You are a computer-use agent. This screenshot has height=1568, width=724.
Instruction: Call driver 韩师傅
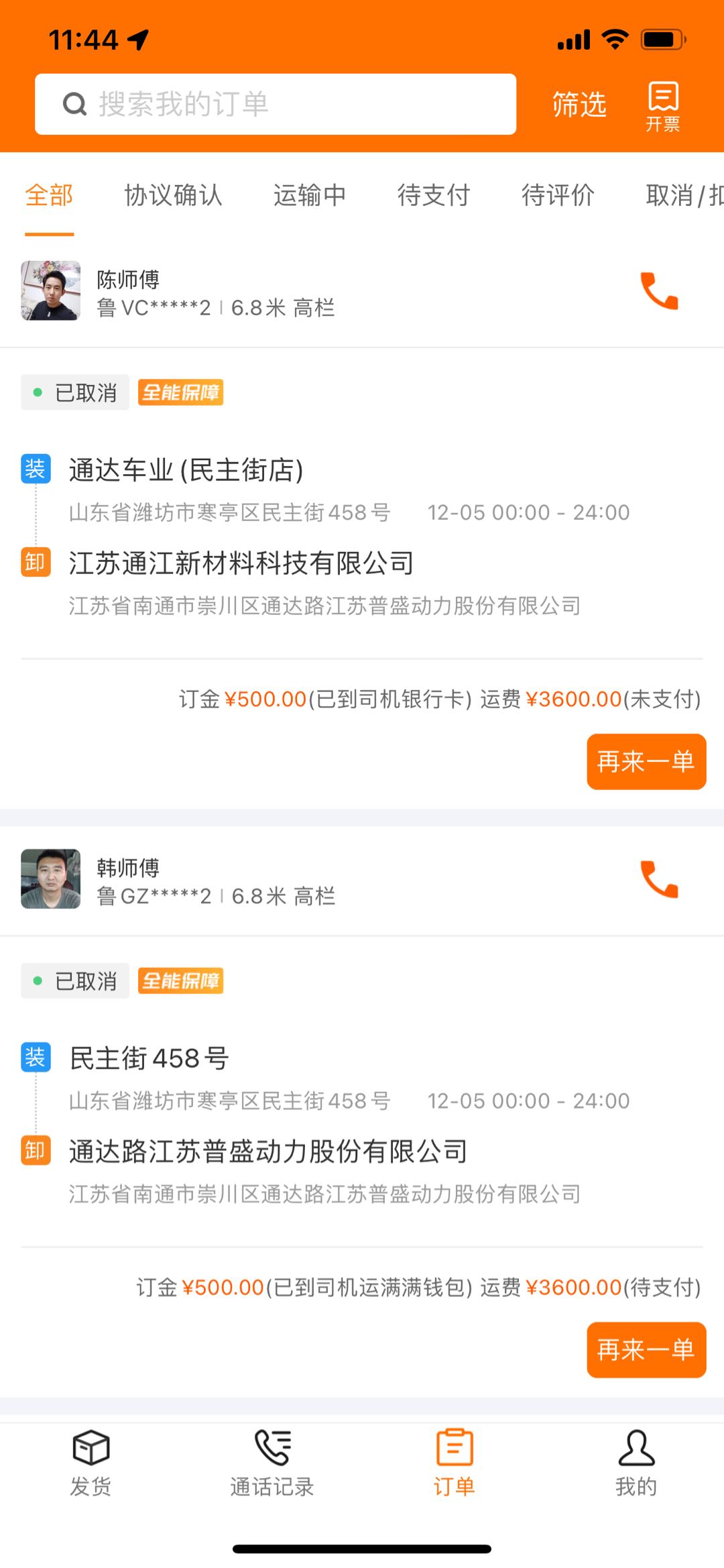(659, 879)
